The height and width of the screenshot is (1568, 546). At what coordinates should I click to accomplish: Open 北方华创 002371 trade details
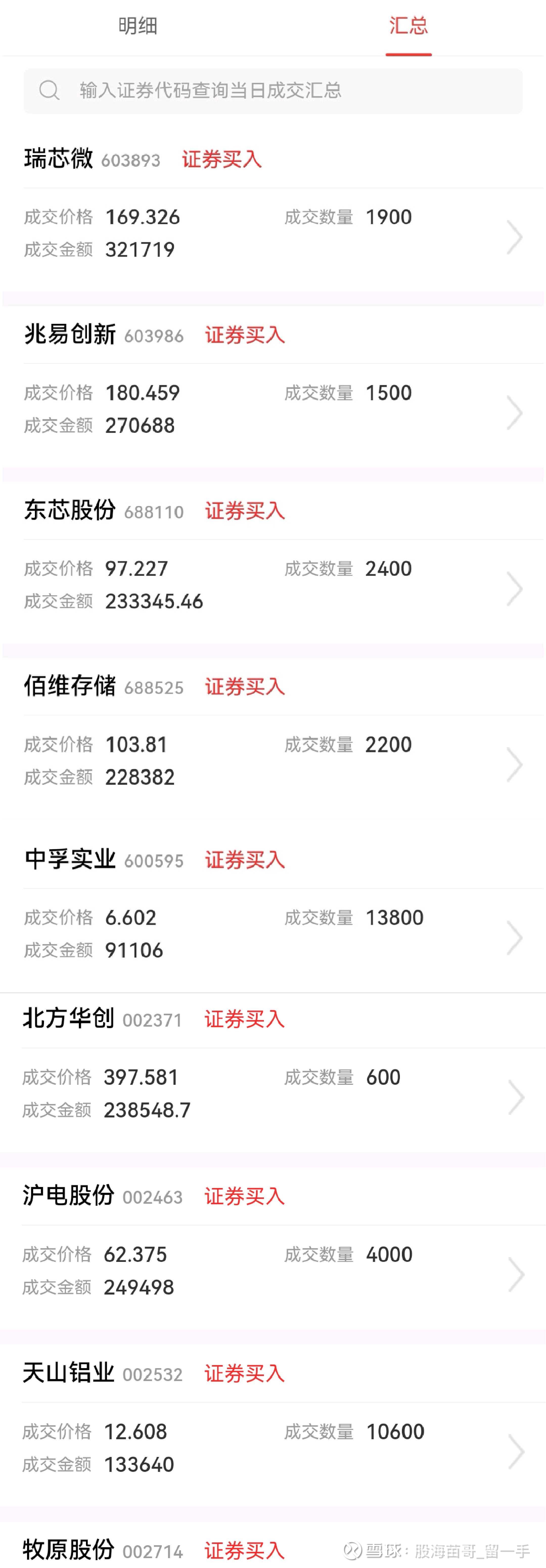coord(516,1097)
